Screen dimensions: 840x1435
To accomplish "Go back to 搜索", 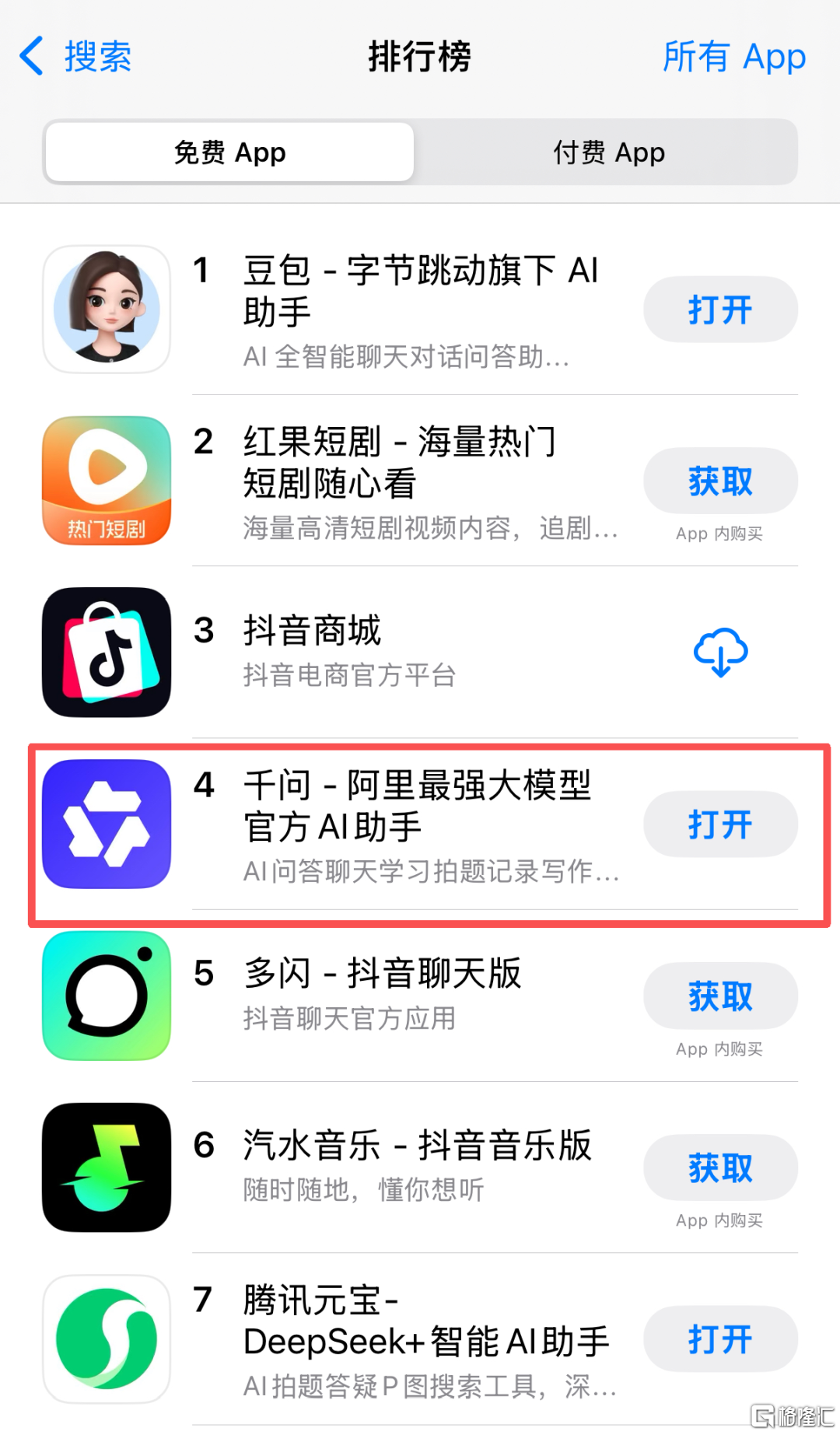I will pyautogui.click(x=76, y=57).
